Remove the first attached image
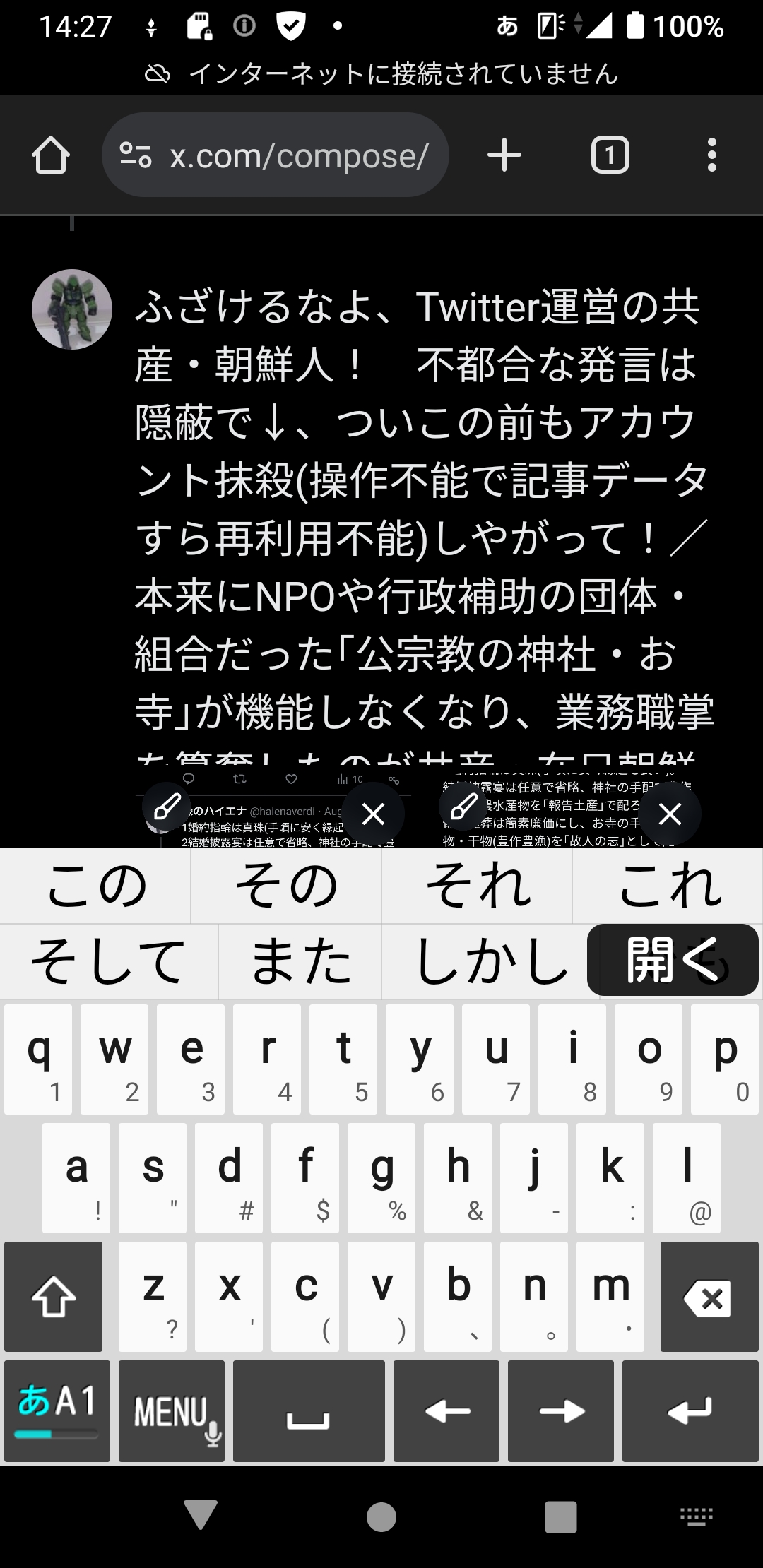The width and height of the screenshot is (763, 1568). coord(373,814)
